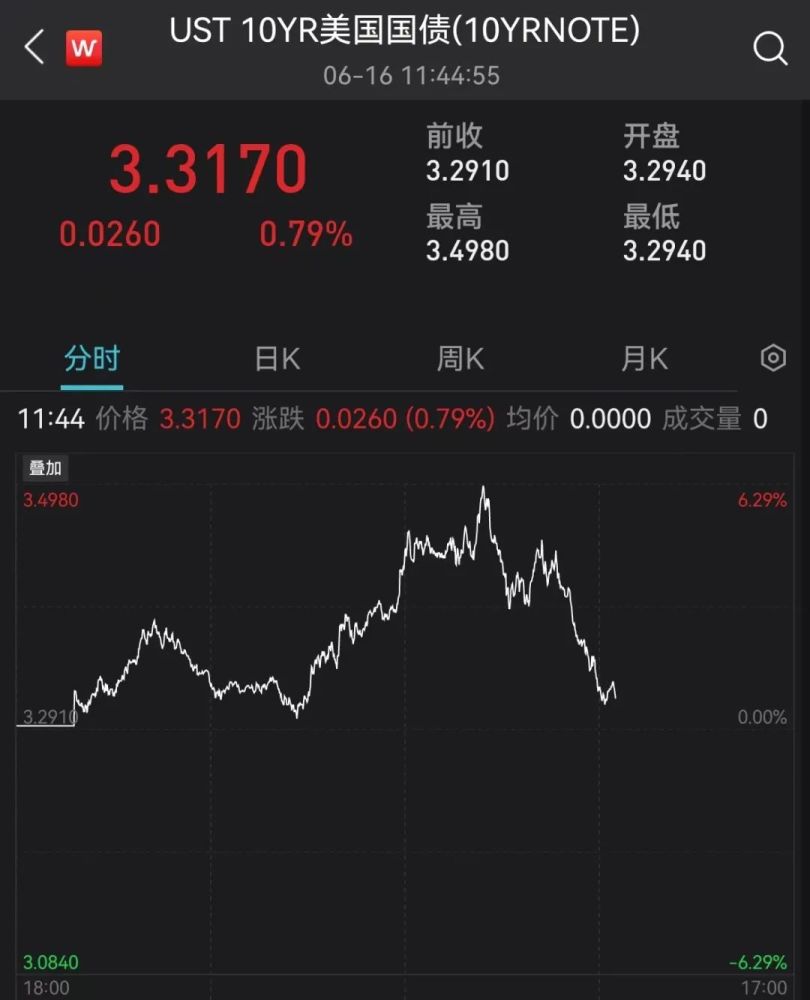810x1000 pixels.
Task: Select the 分时 intraday tab
Action: [92, 357]
